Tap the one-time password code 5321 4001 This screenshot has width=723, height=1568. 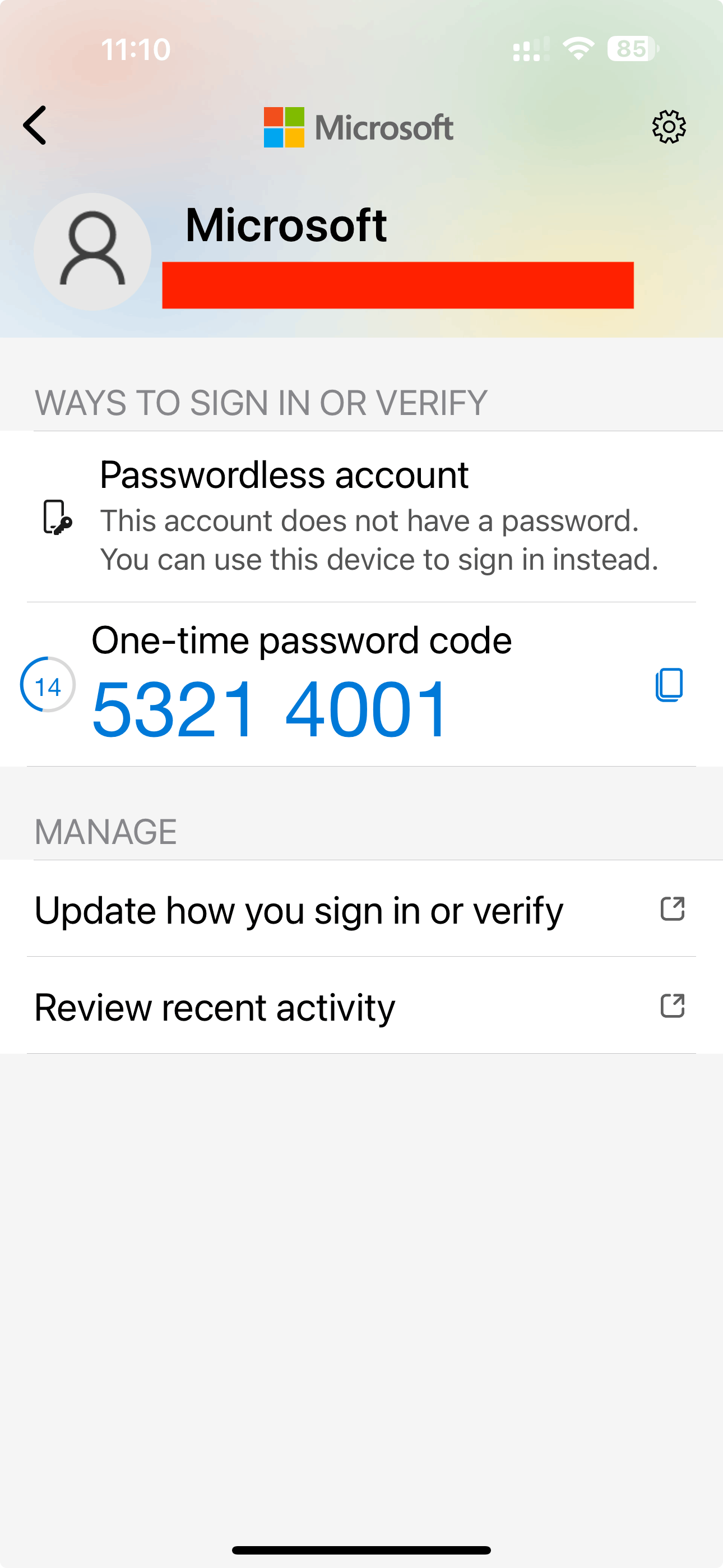coord(270,709)
